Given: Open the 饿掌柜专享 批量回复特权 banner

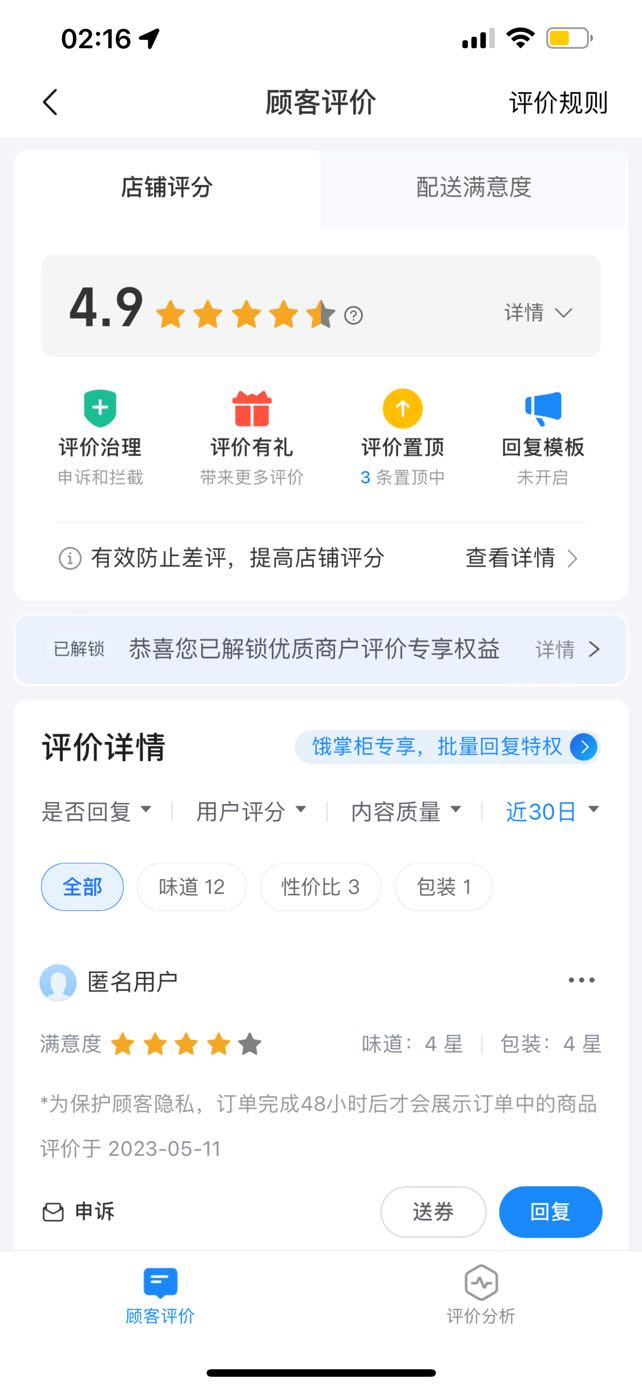Looking at the screenshot, I should click(447, 747).
